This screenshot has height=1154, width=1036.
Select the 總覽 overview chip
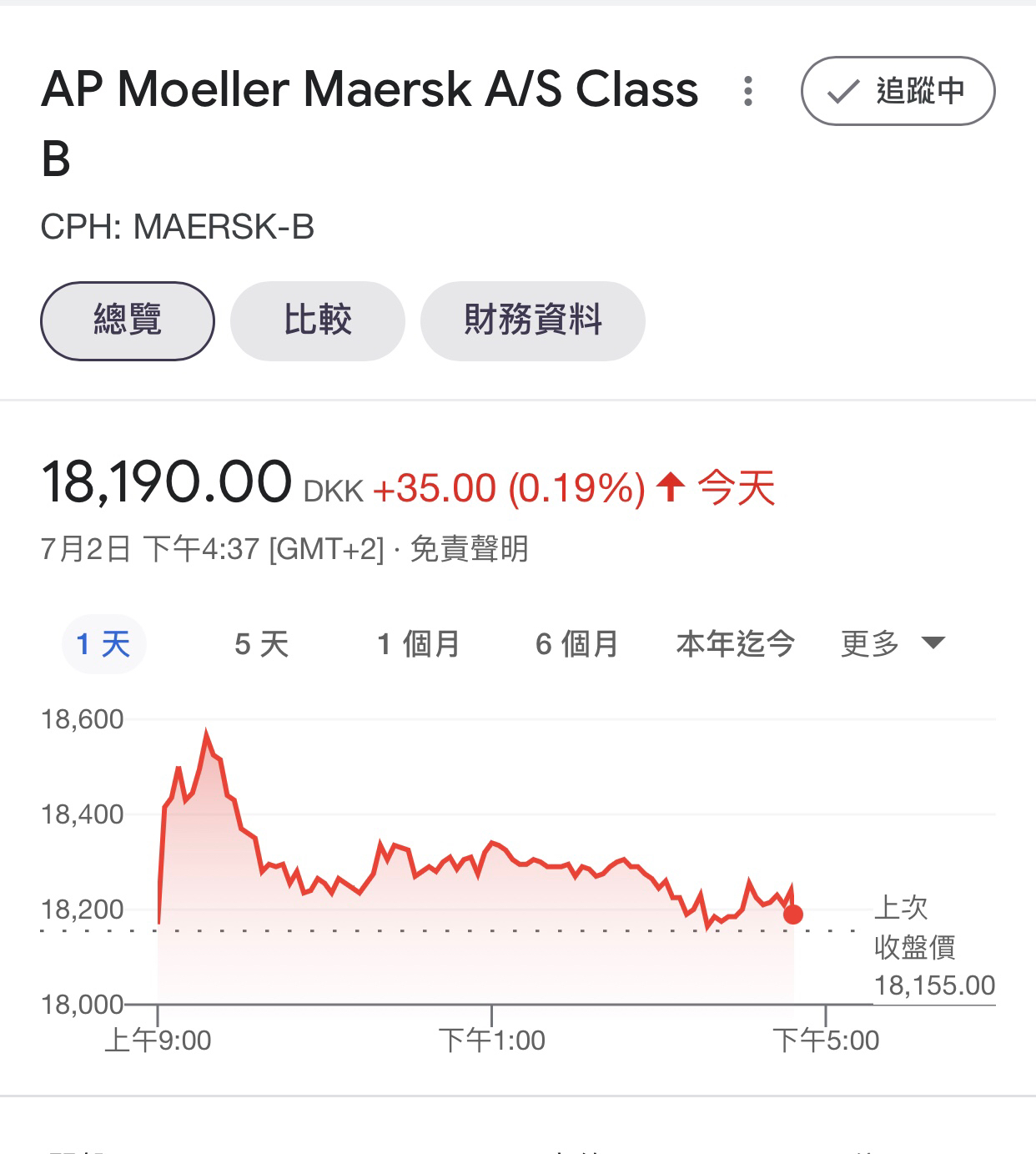pos(128,320)
